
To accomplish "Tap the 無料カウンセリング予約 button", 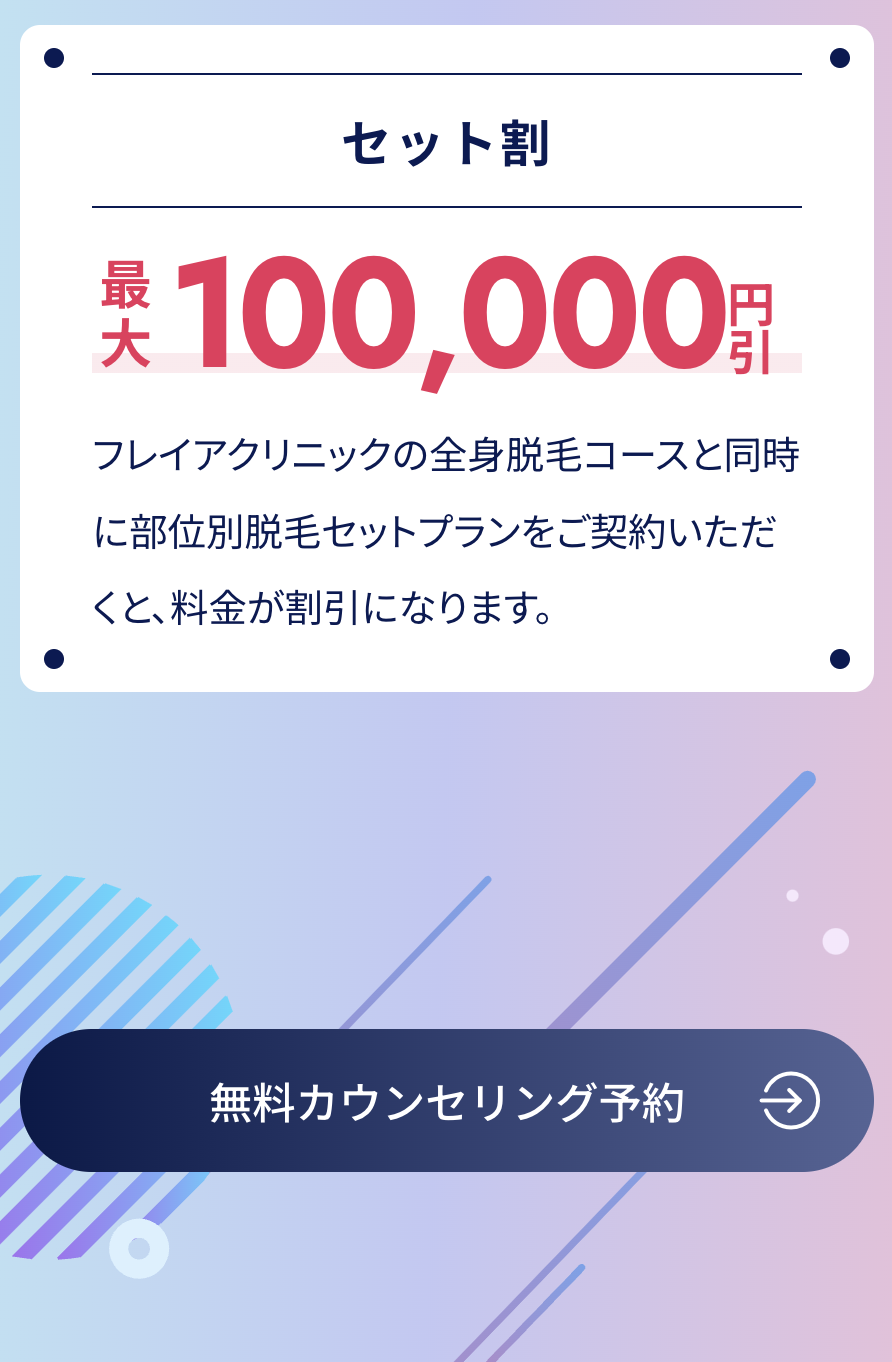I will [x=446, y=1101].
